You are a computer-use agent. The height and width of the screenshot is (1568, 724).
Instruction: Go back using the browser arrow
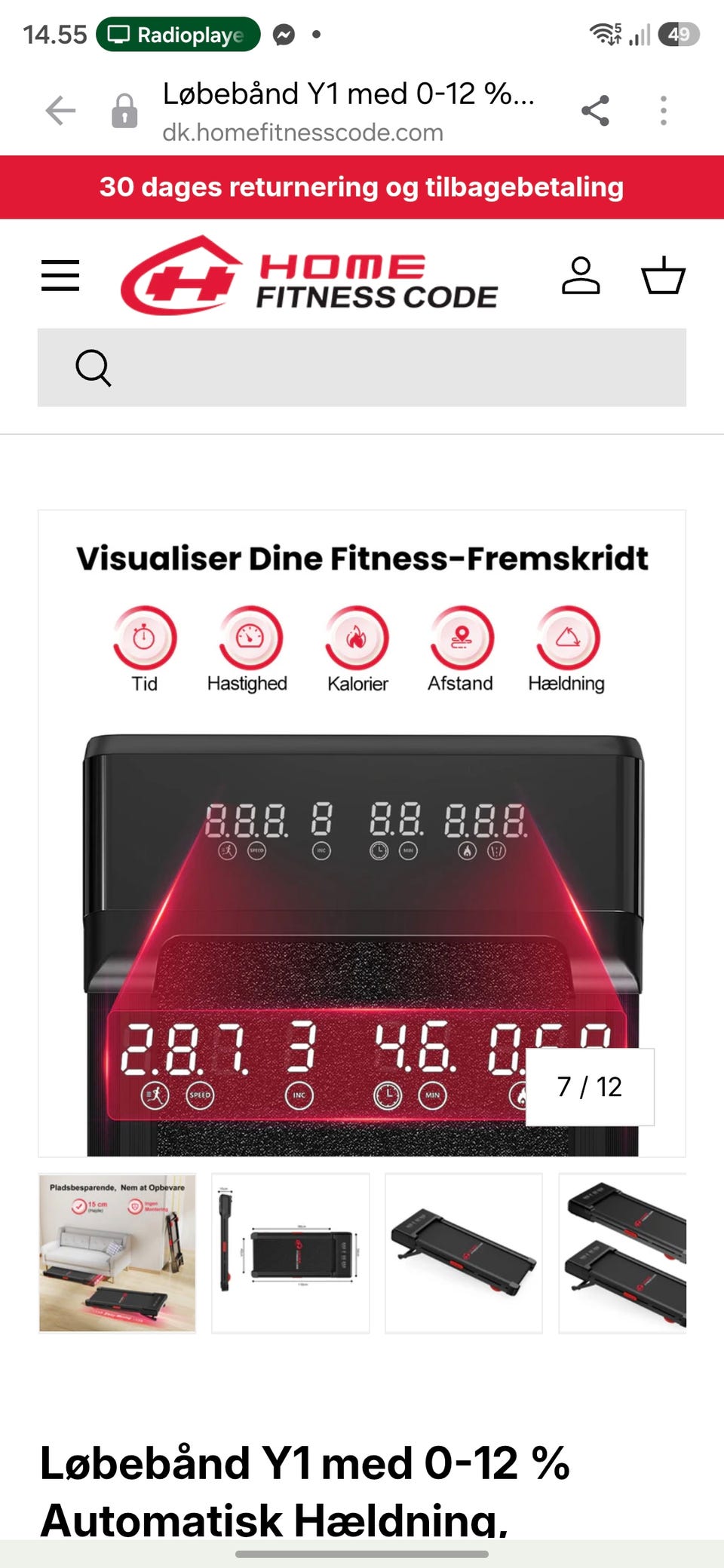pos(60,111)
